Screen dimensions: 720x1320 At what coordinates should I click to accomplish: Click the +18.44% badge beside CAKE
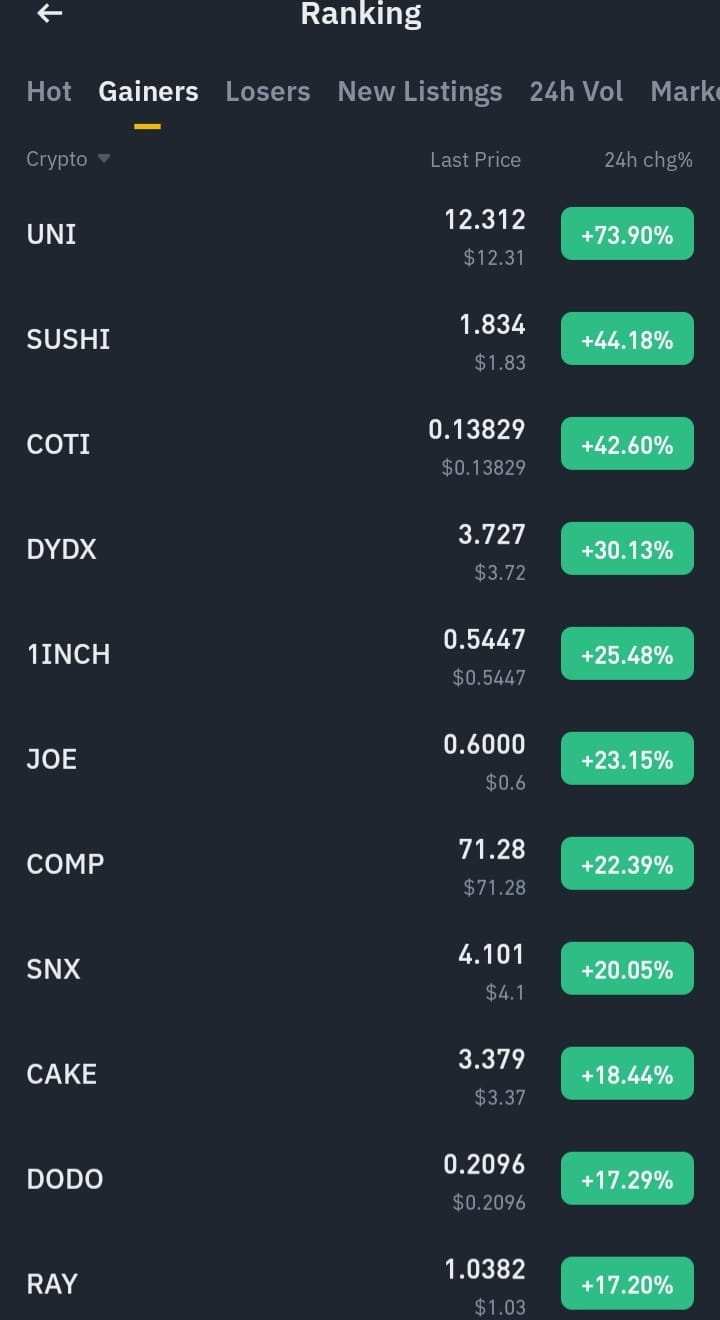pos(627,1073)
